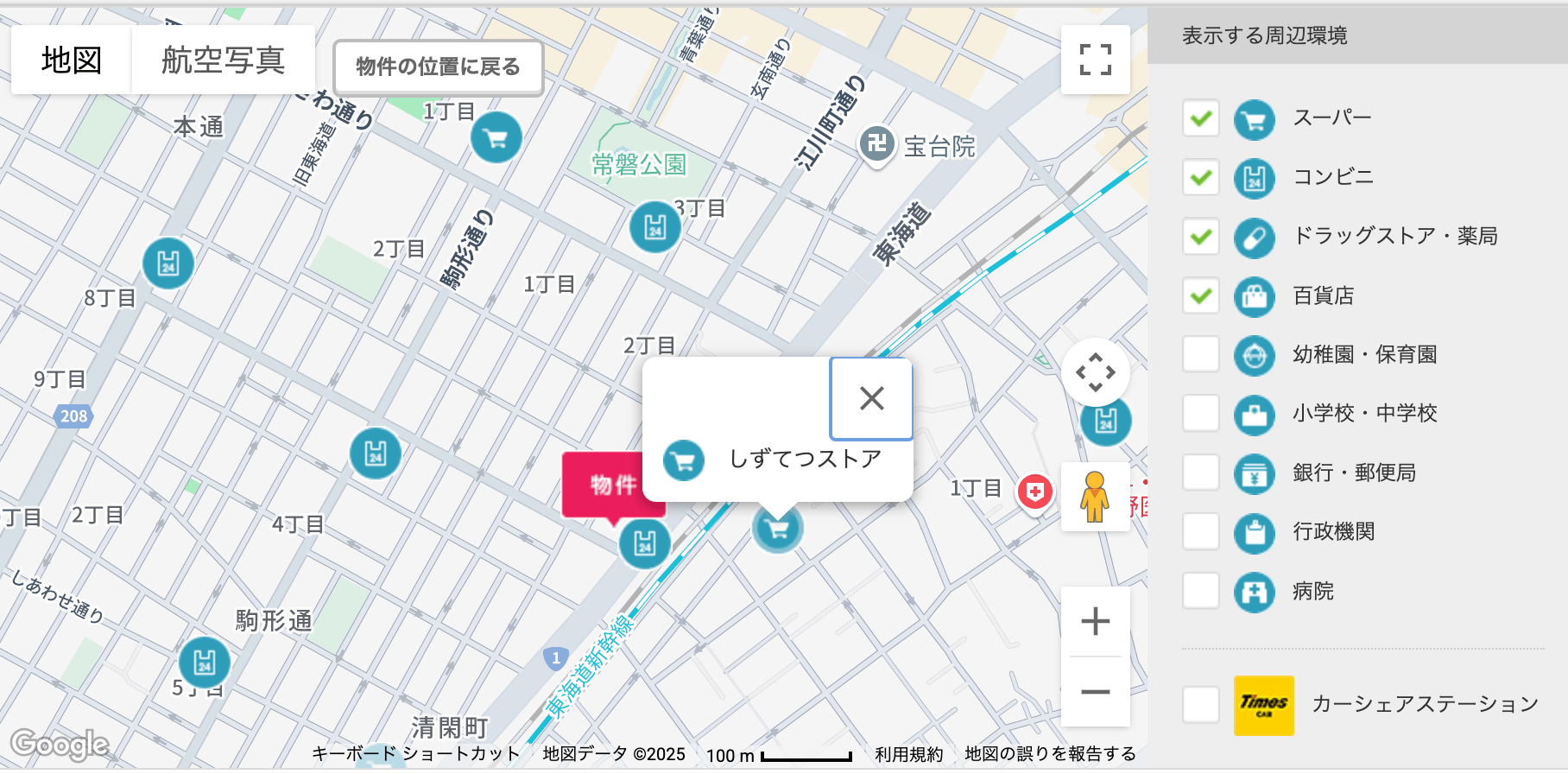
Task: Toggle fullscreen map view
Action: 1095,60
